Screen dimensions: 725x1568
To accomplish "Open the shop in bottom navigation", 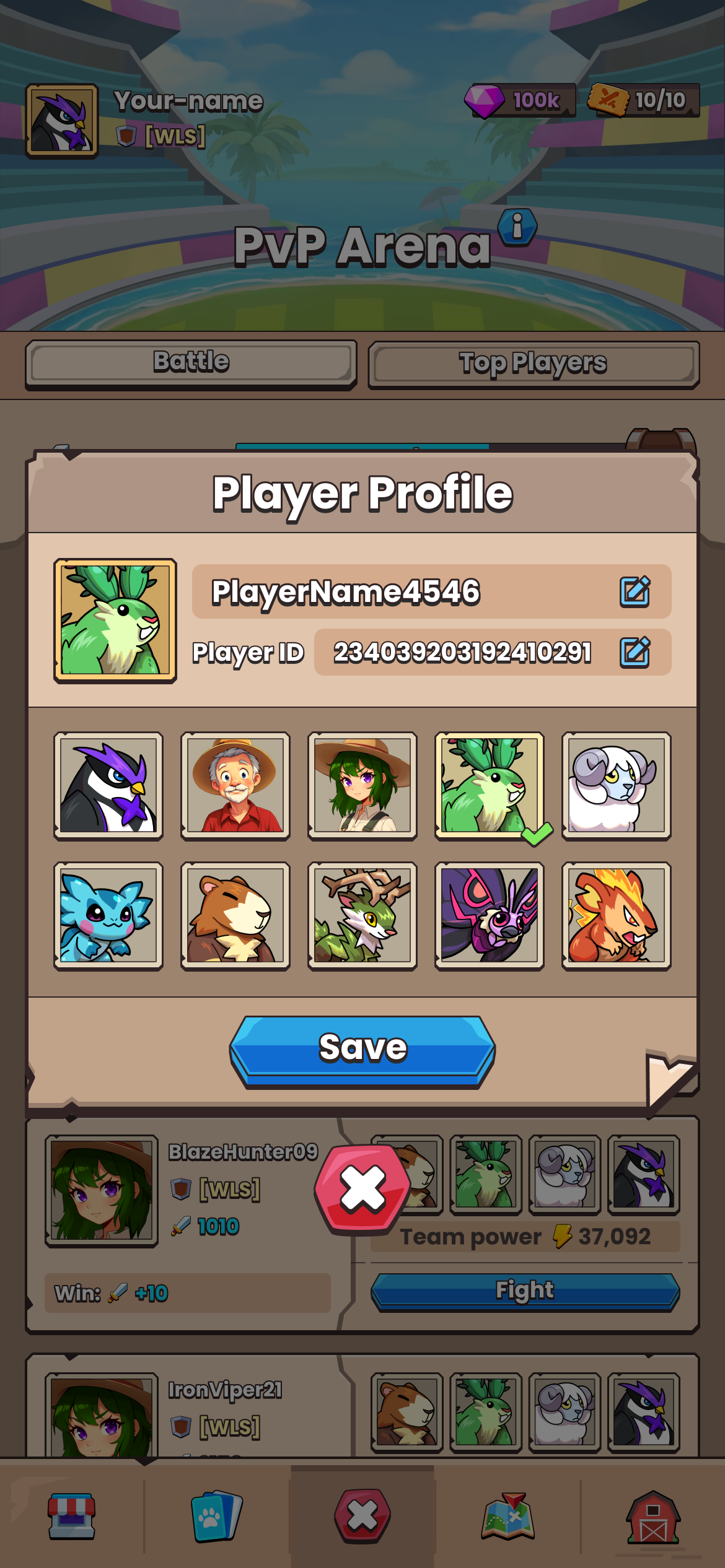I will point(72,1516).
